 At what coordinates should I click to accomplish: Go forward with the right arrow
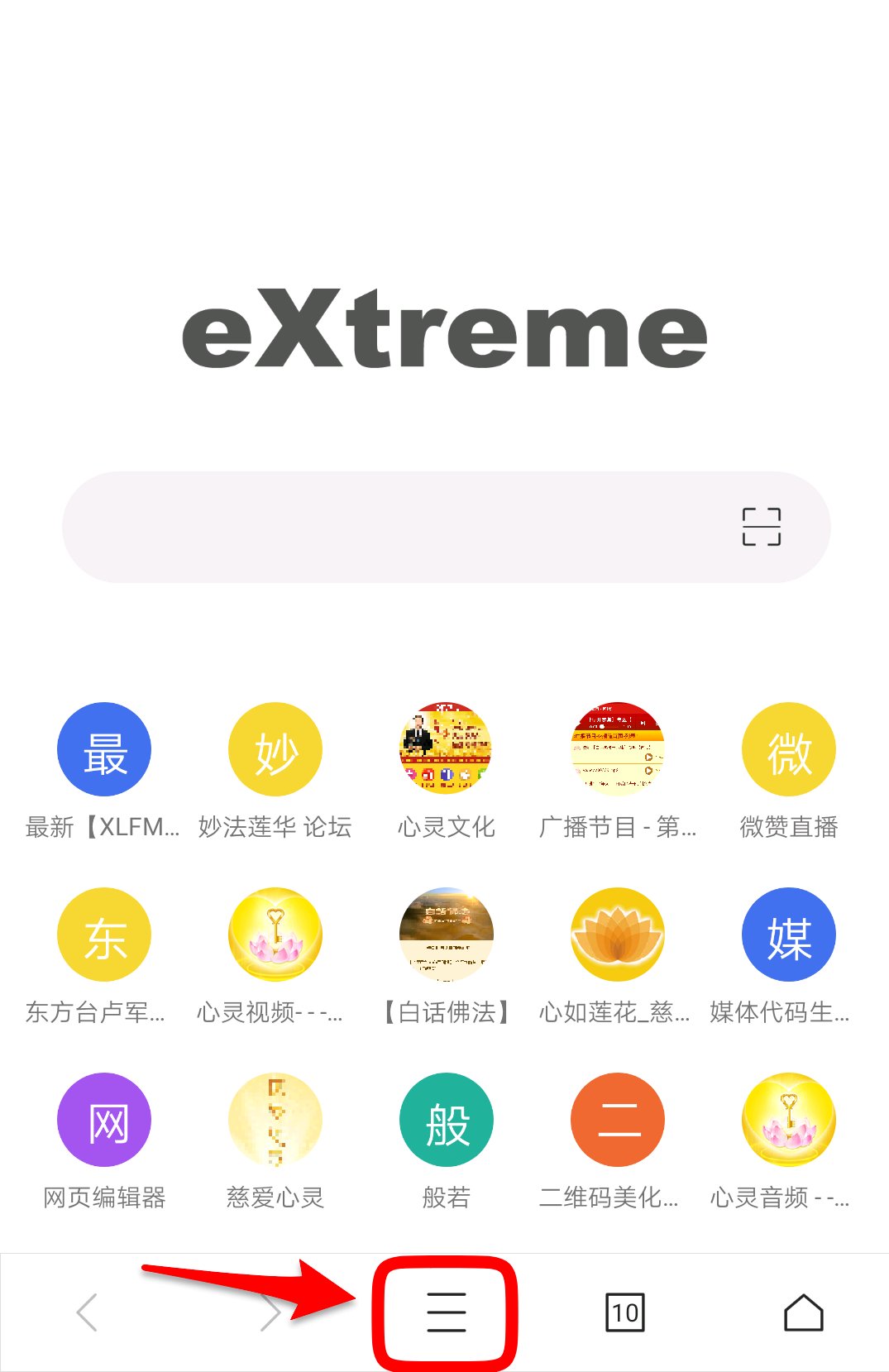pyautogui.click(x=270, y=1312)
